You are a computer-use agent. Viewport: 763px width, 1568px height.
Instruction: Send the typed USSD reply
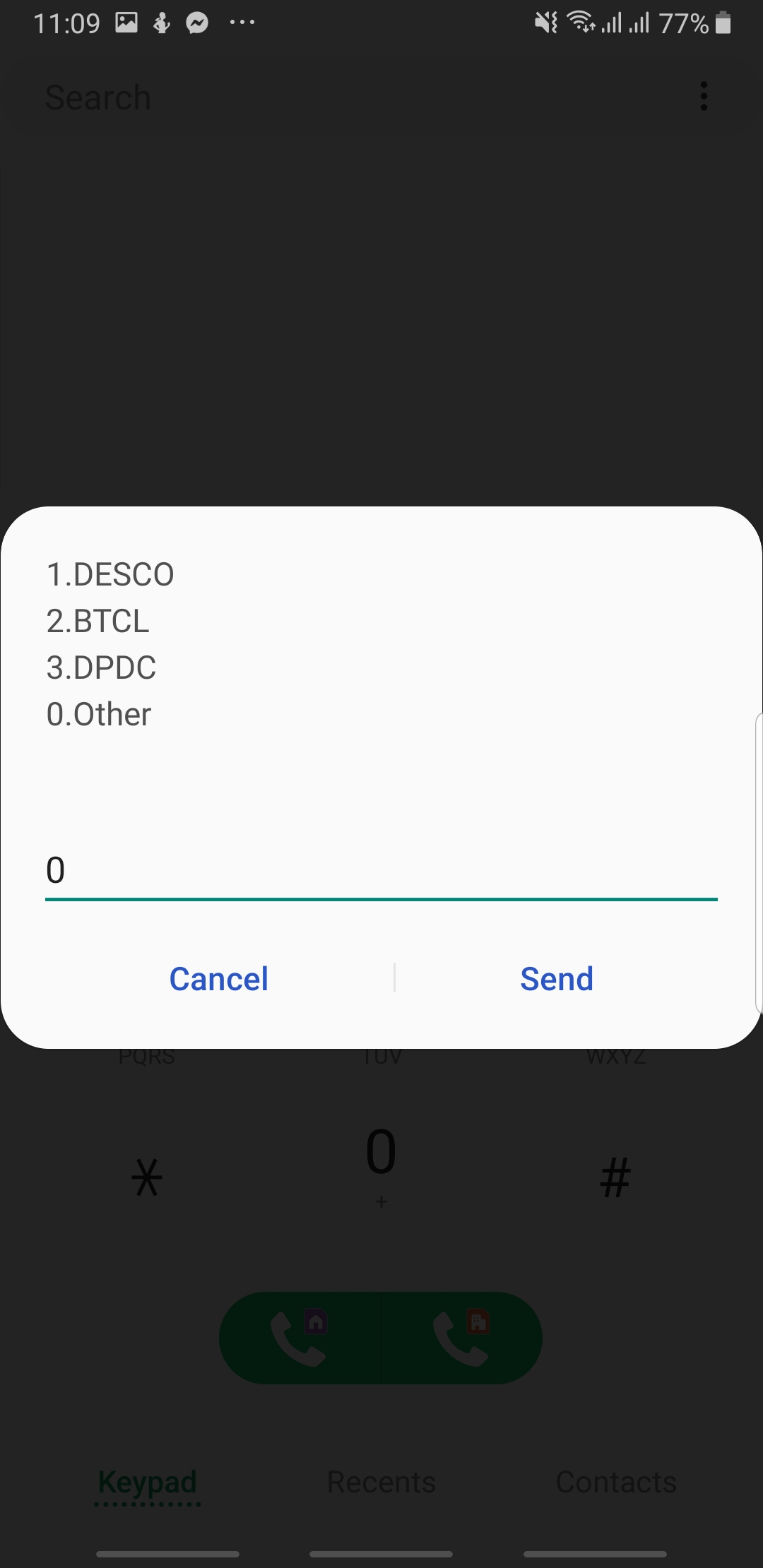click(x=557, y=979)
